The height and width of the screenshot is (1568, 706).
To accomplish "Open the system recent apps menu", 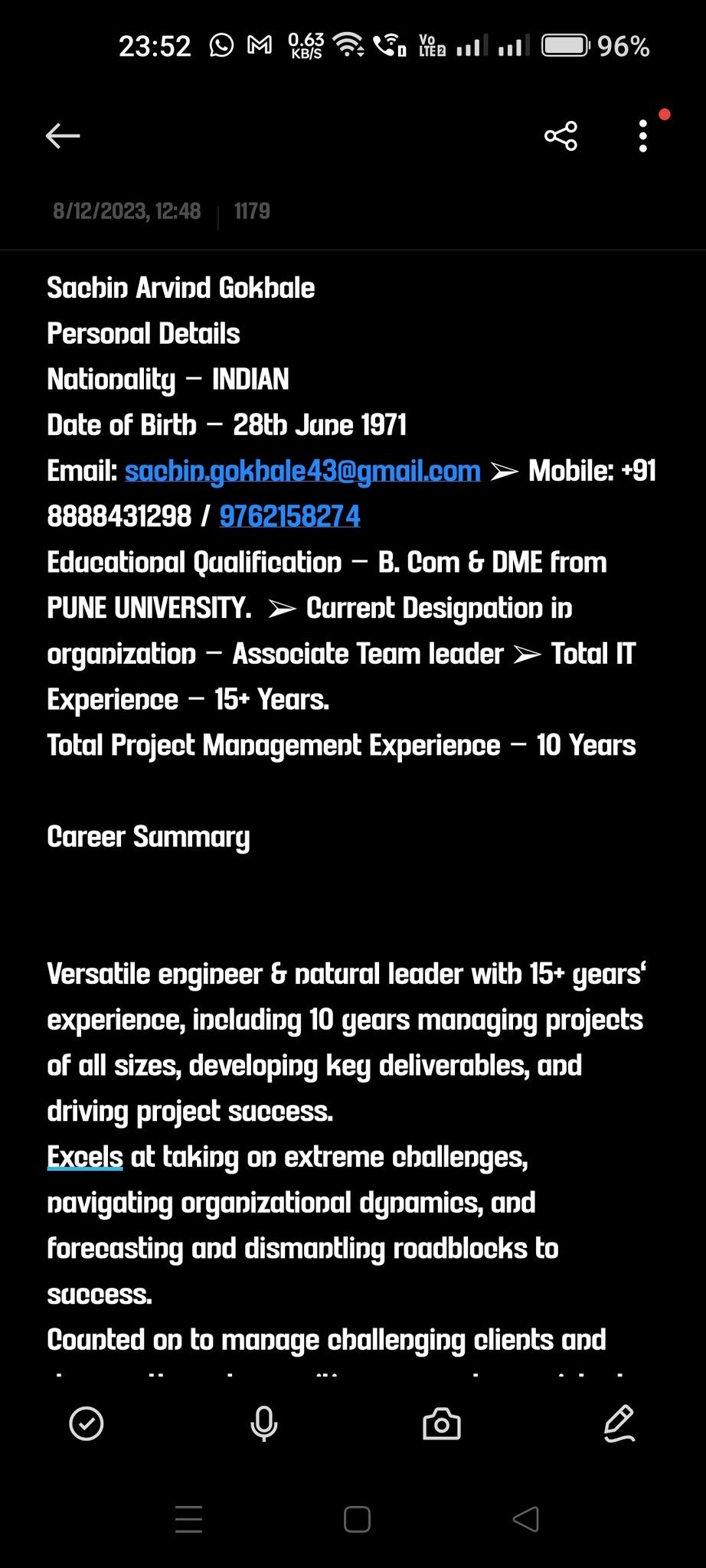I will click(188, 1519).
